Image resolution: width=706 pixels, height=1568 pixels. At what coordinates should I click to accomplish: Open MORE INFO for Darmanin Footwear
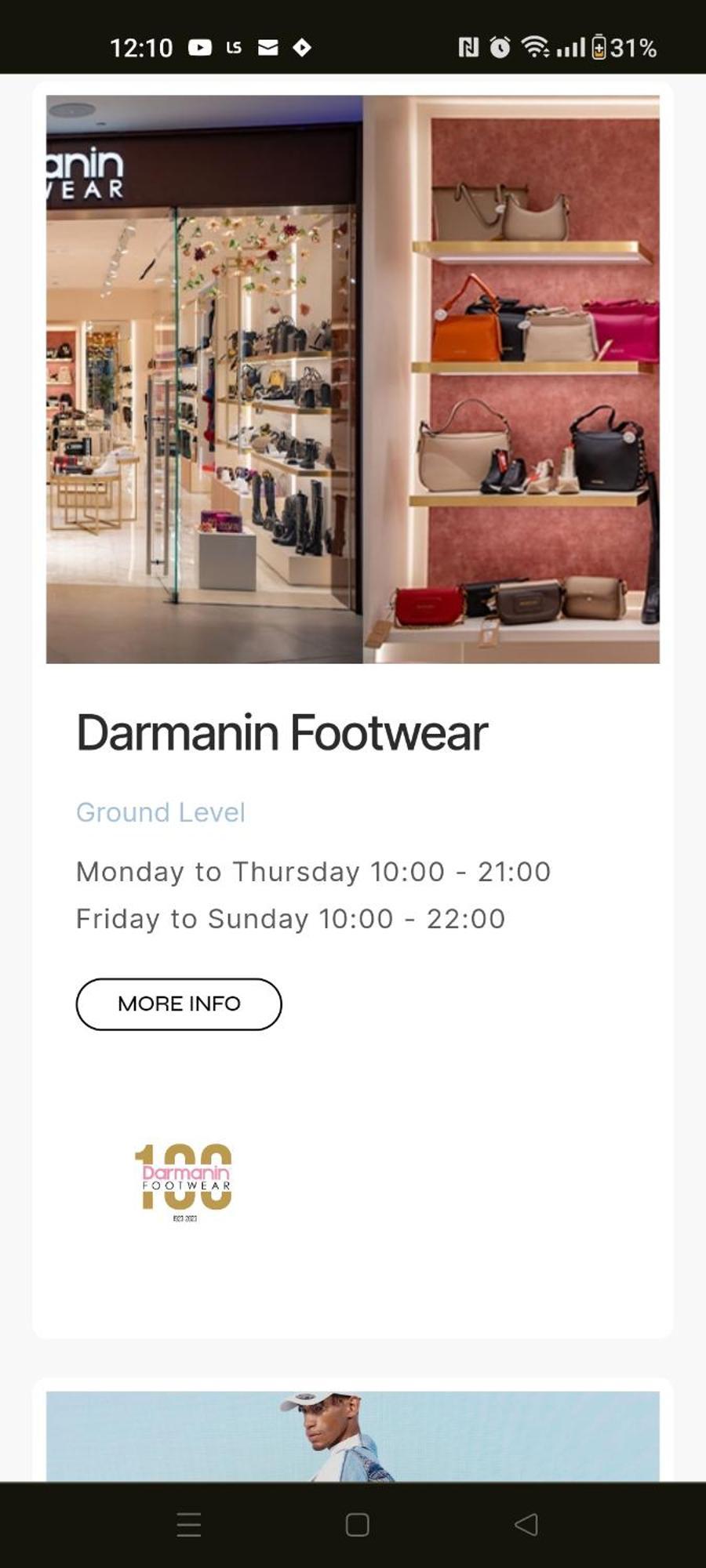click(179, 1004)
